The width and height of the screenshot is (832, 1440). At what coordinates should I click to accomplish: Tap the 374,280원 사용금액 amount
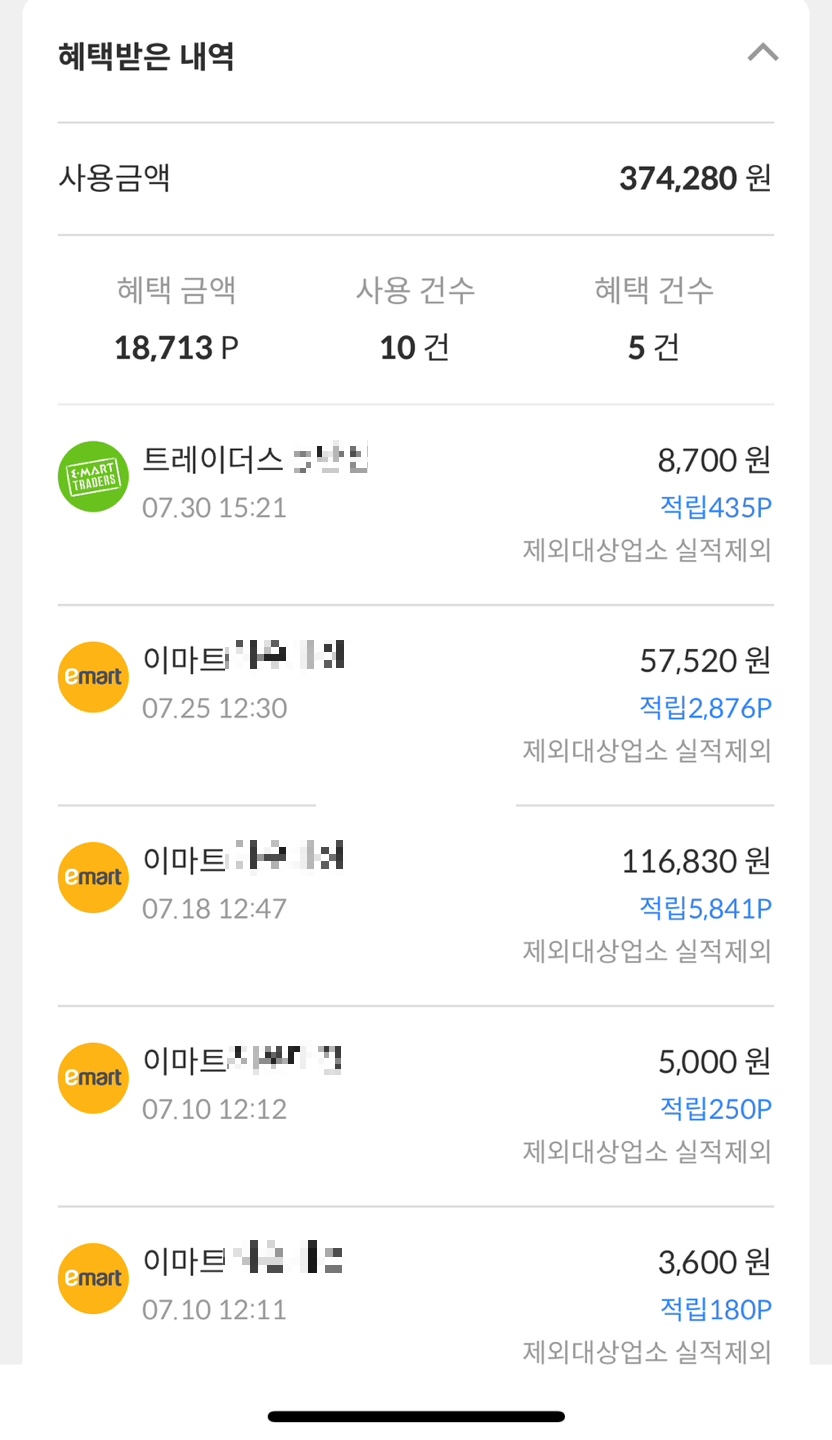tap(692, 177)
